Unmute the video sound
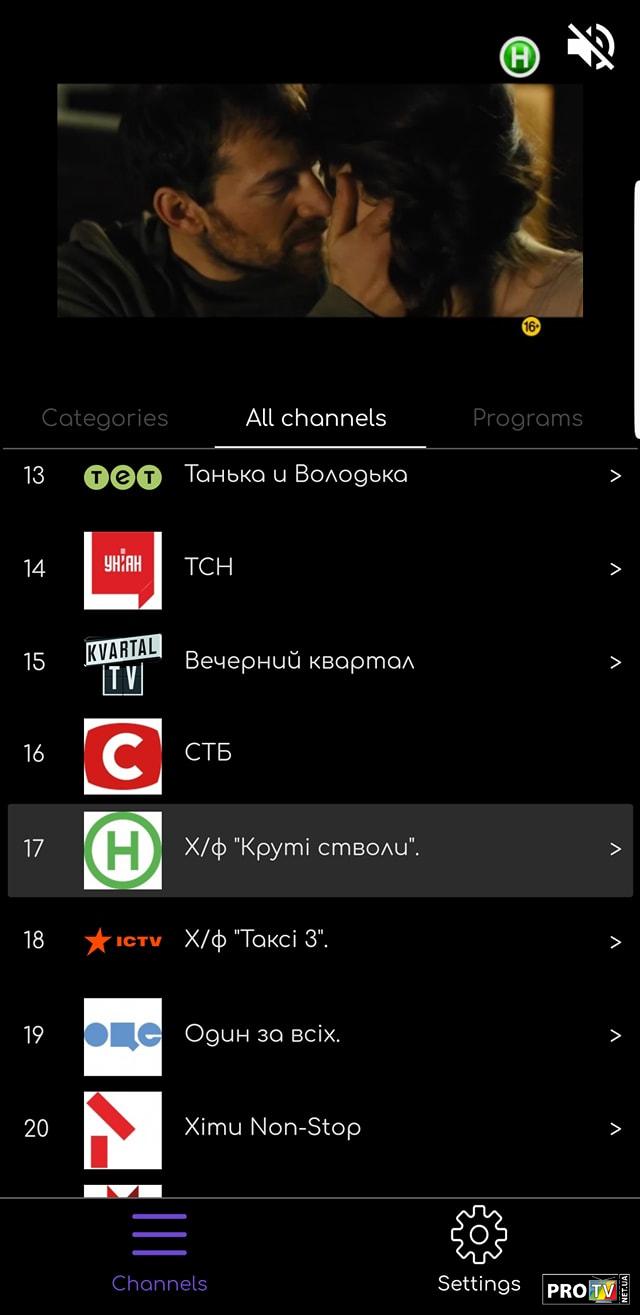 [590, 46]
